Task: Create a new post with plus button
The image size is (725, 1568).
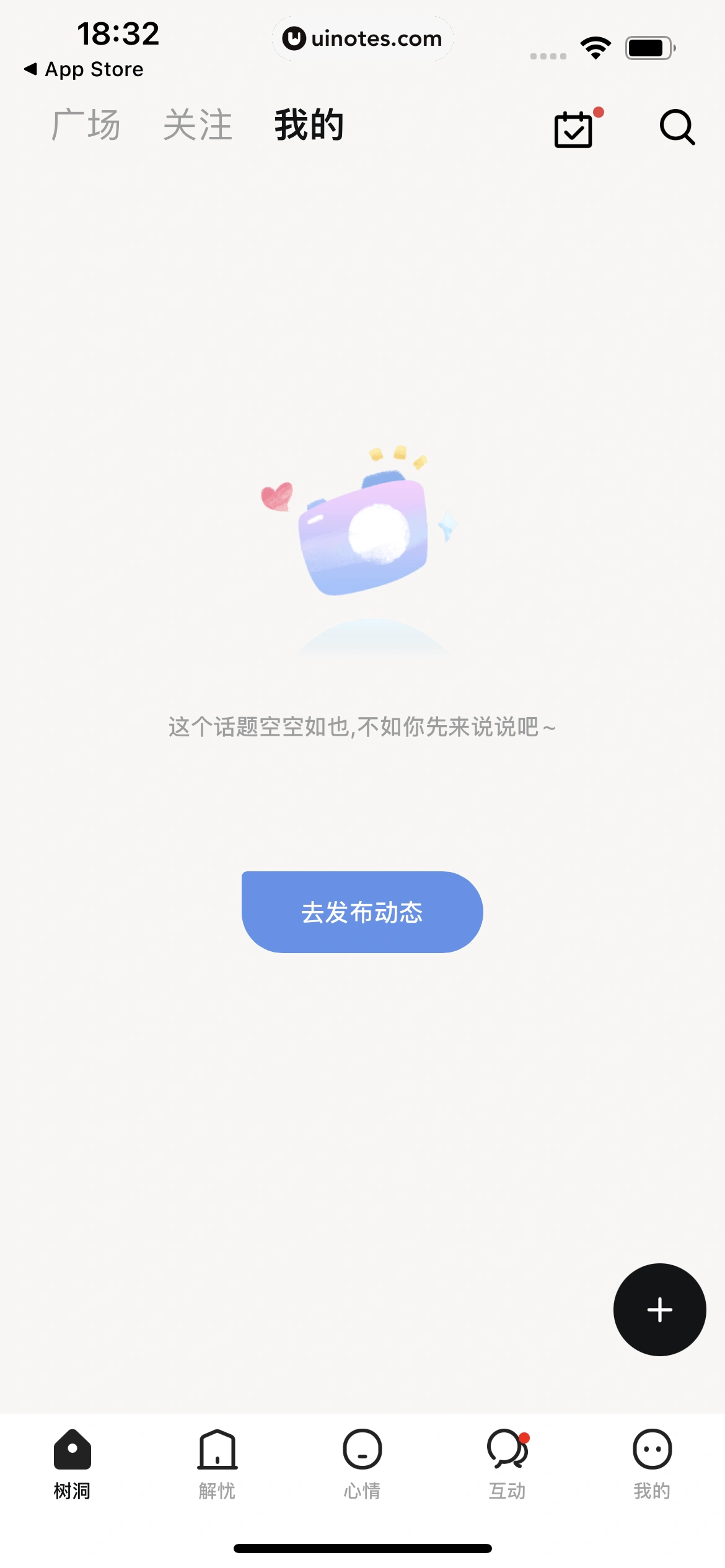Action: (659, 1309)
